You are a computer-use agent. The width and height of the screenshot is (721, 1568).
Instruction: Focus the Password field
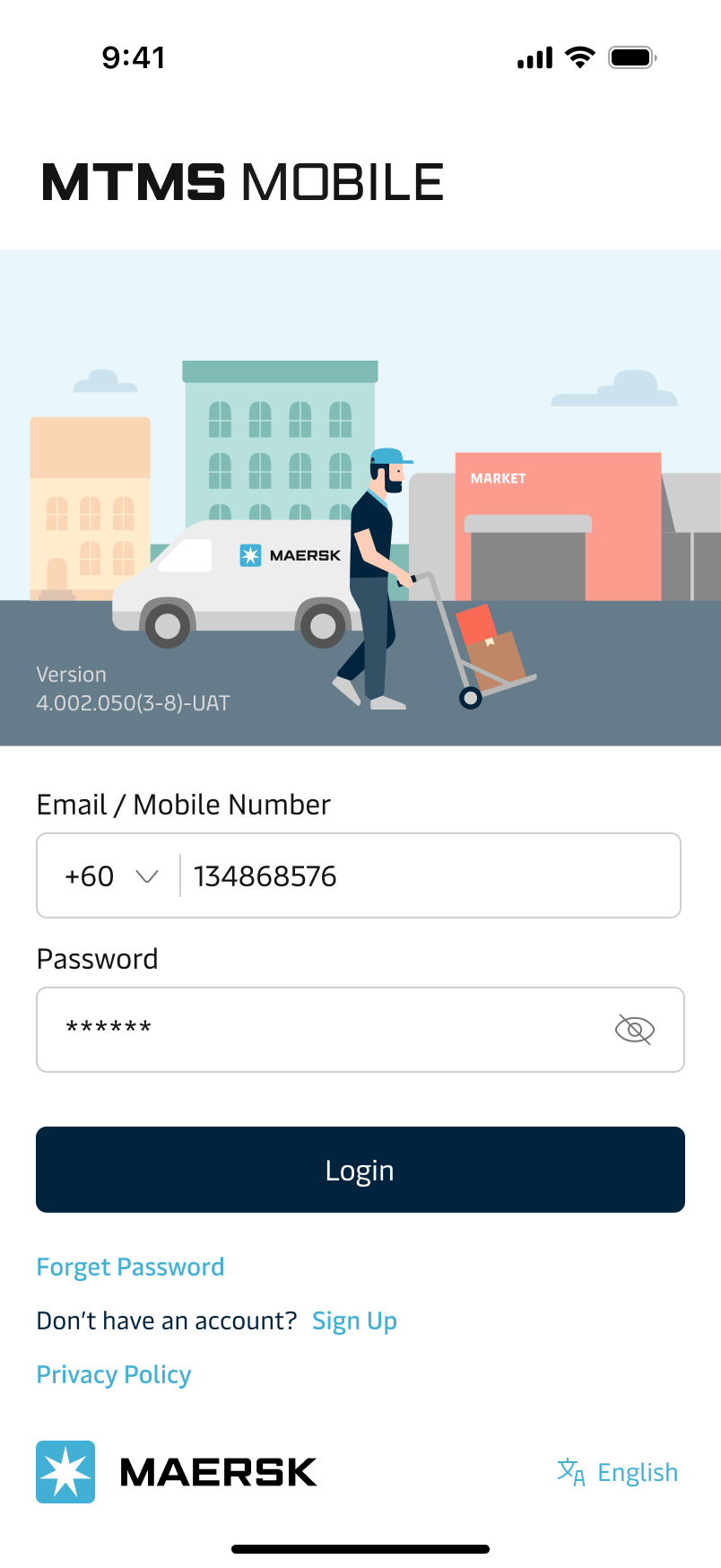pos(323,1029)
